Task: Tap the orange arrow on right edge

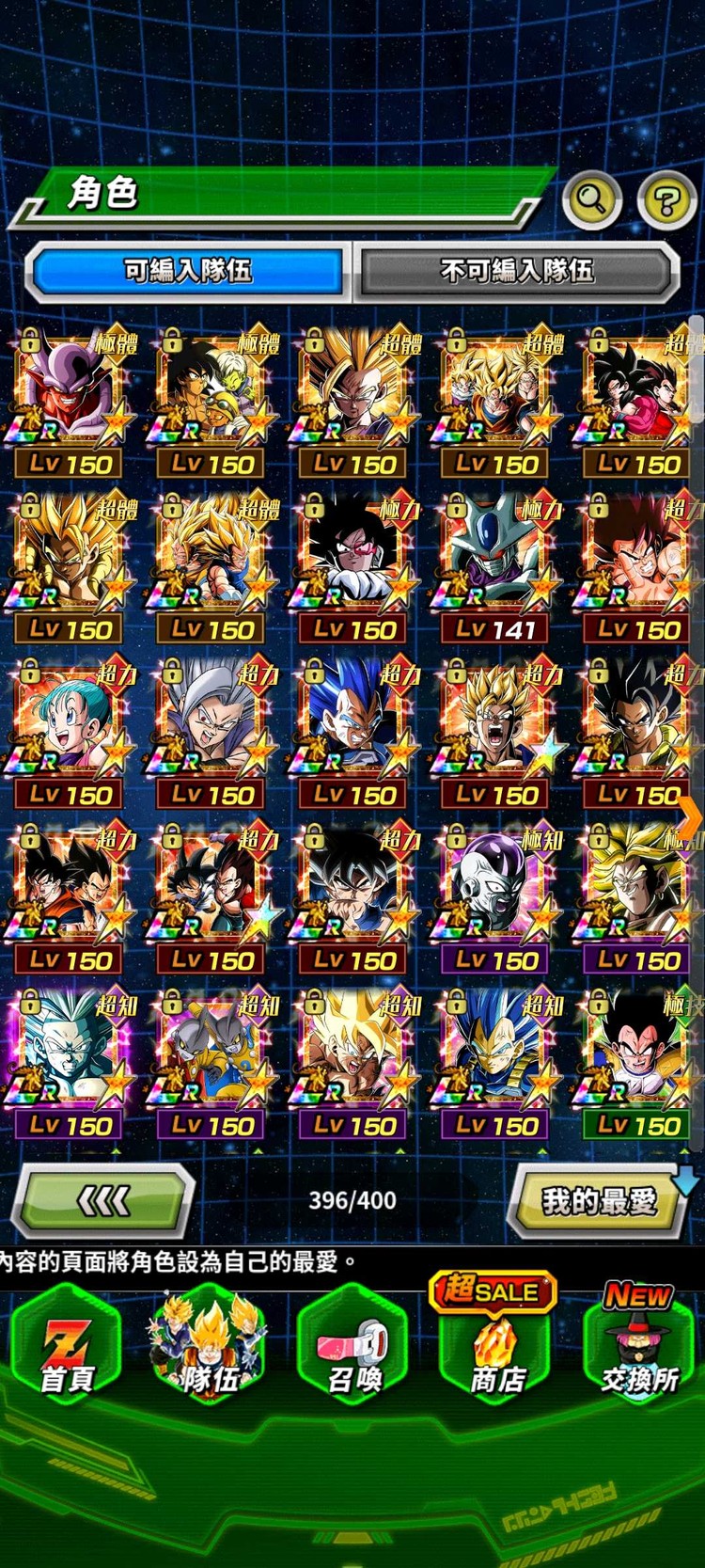Action: tap(690, 816)
